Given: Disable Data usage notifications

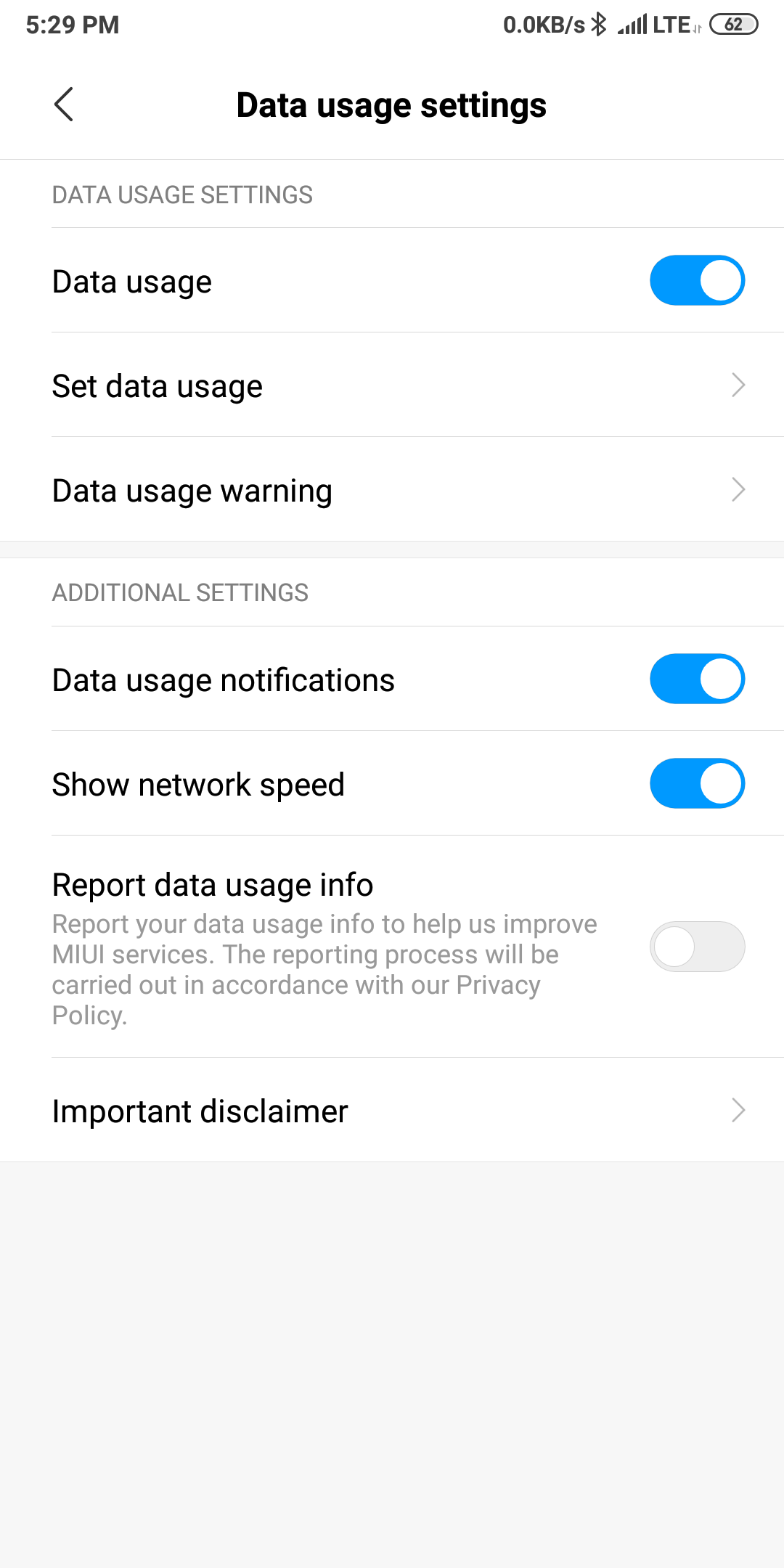Looking at the screenshot, I should [x=697, y=679].
